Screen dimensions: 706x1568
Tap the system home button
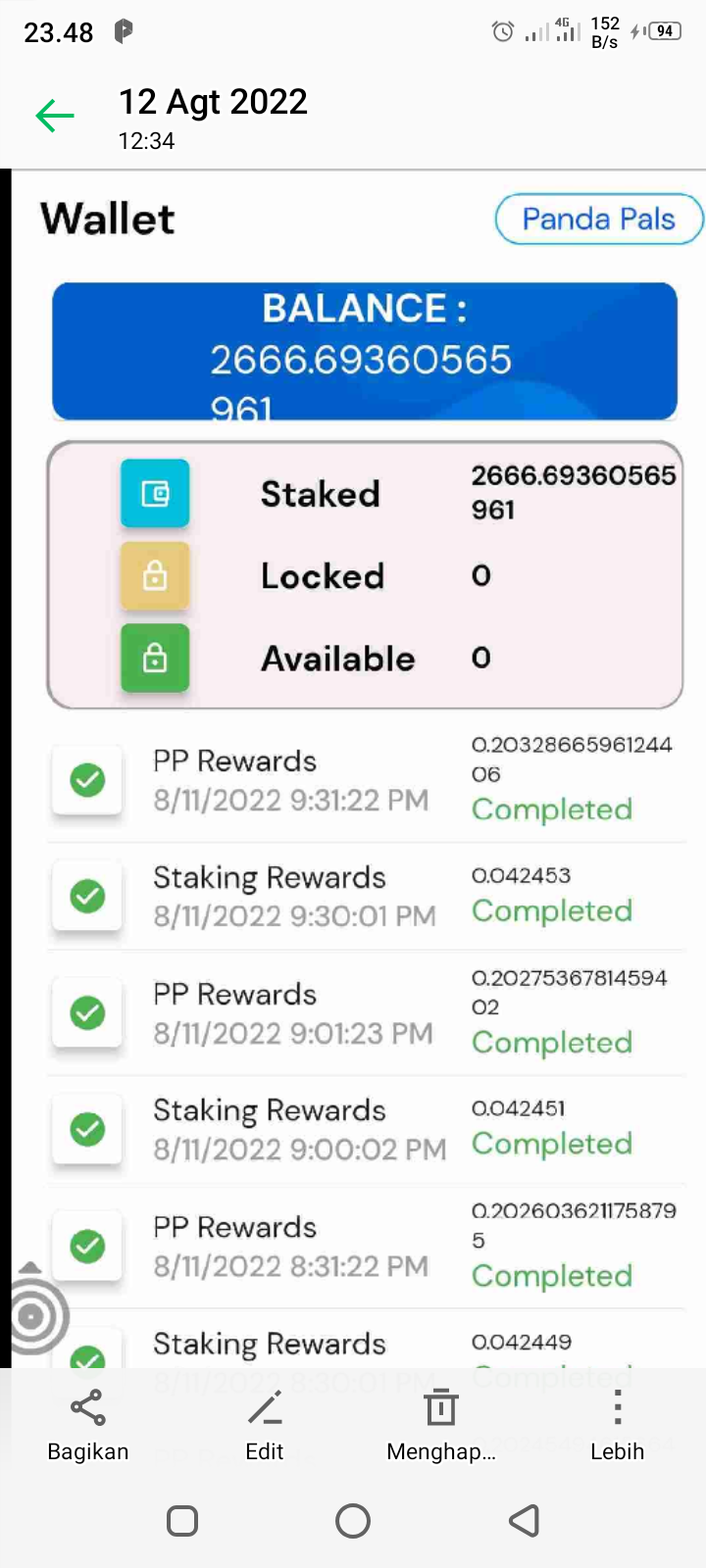353,1521
